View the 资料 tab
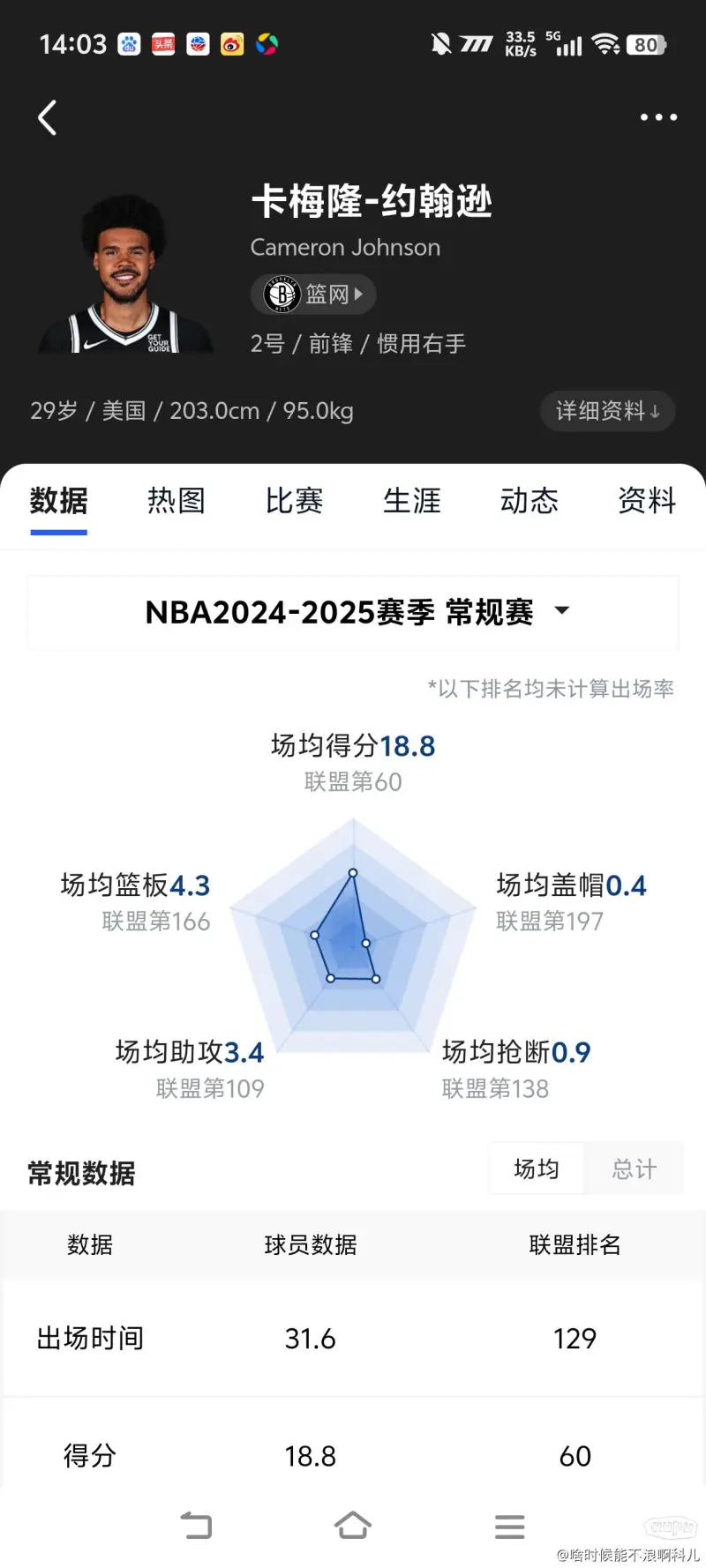Viewport: 706px width, 1568px height. click(x=647, y=501)
